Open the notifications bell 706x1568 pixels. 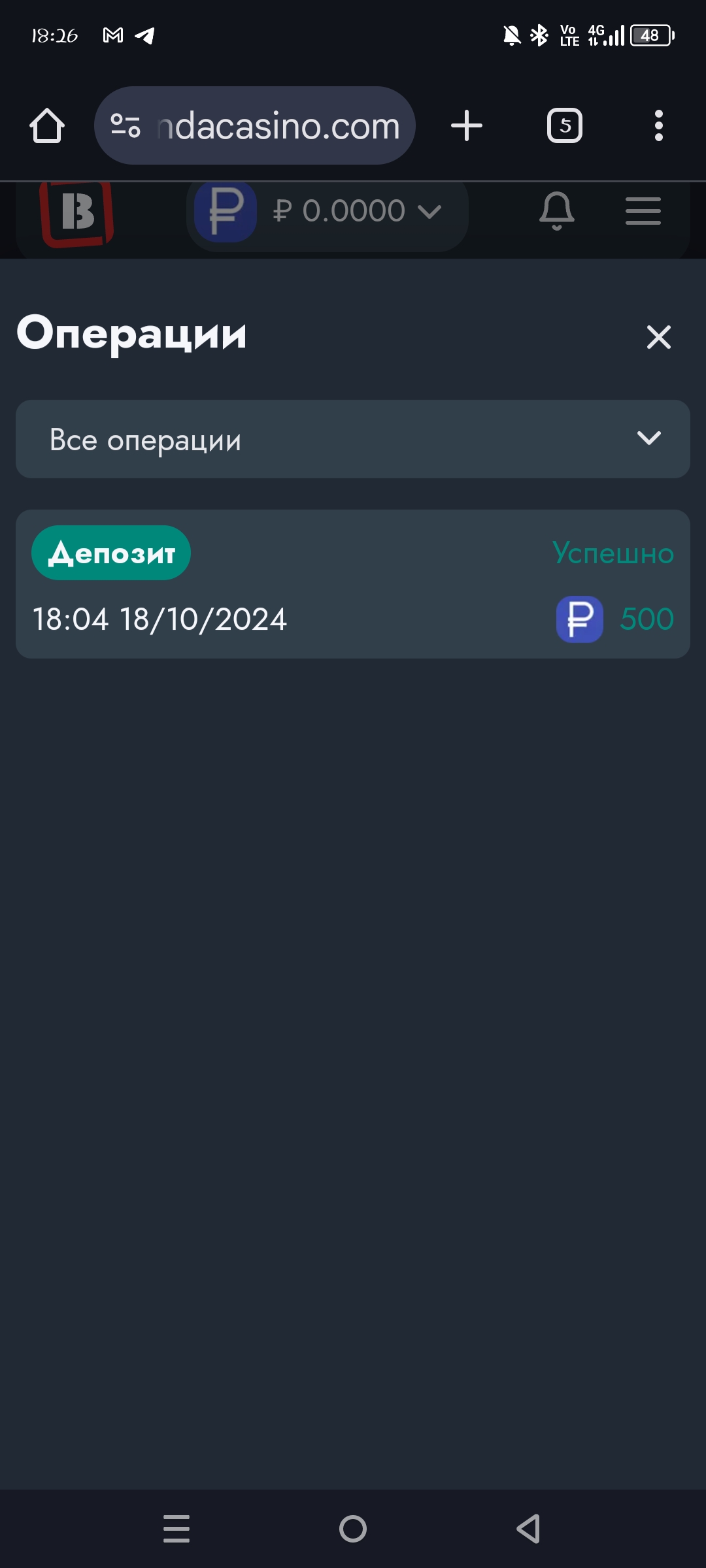point(556,211)
